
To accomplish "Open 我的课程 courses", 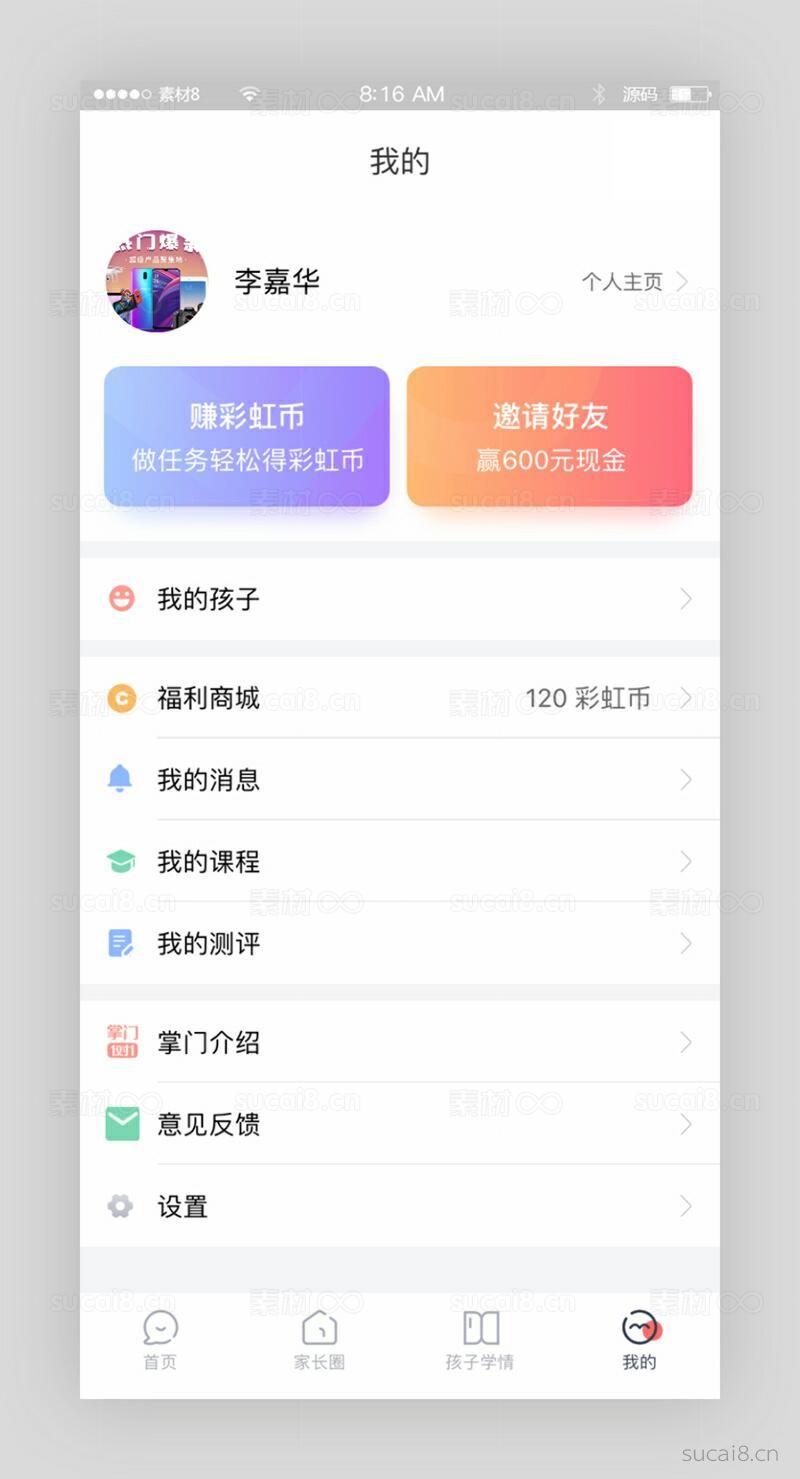I will click(x=400, y=862).
